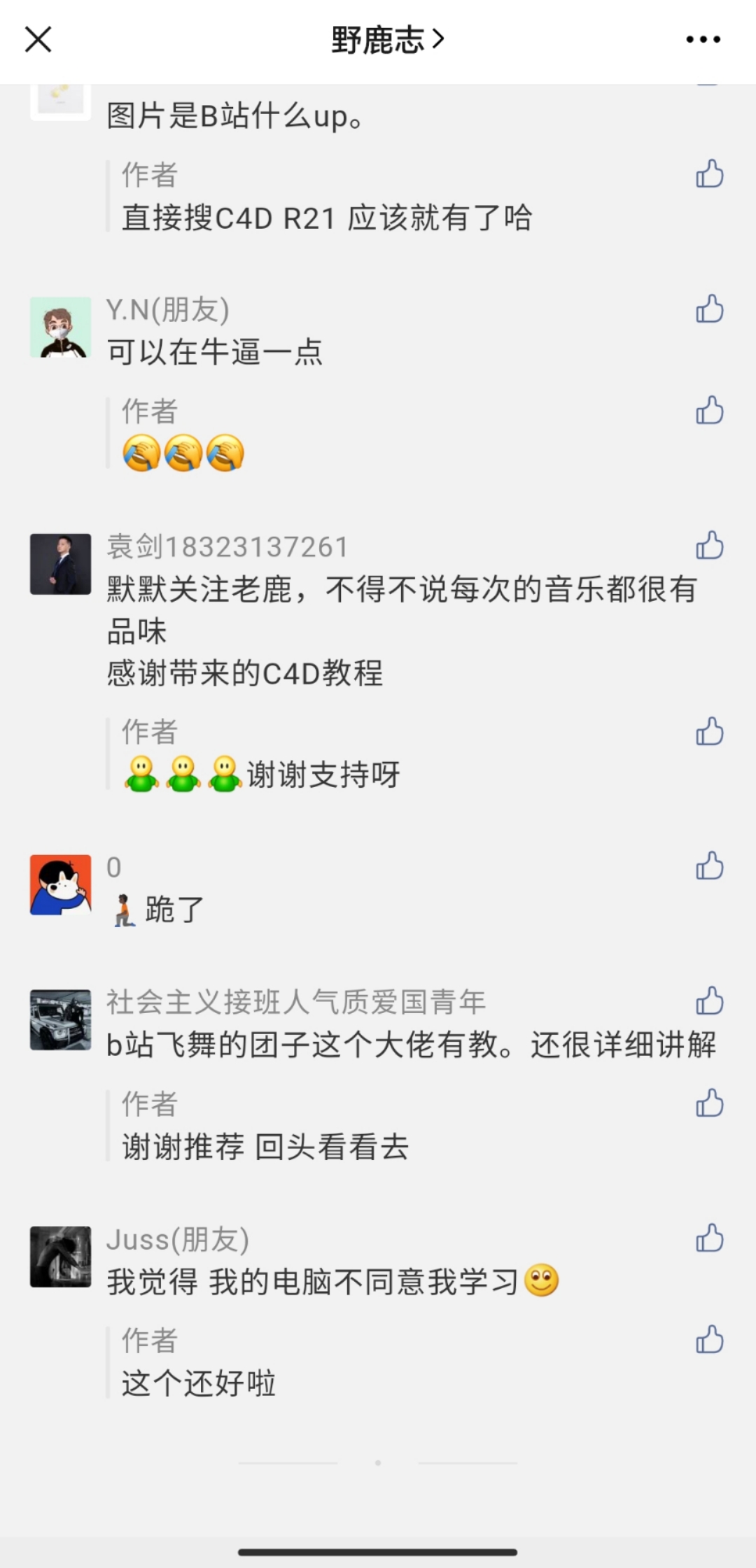Like the author's 谢谢支持呀 reply

click(x=709, y=731)
